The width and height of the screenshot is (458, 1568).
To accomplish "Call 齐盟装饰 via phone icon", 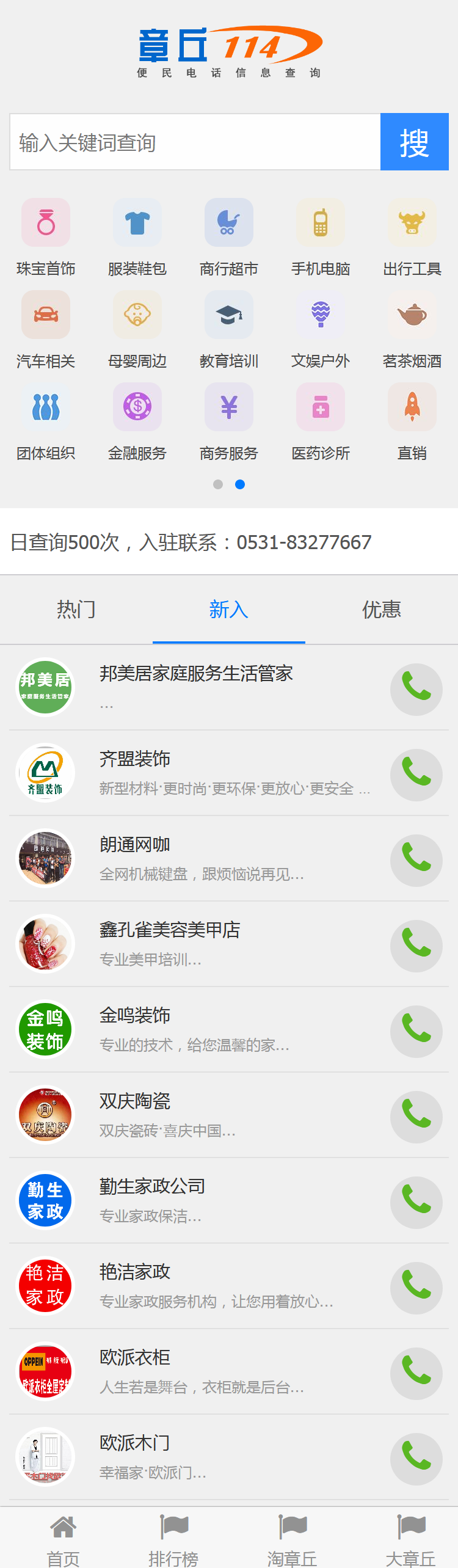I will [x=416, y=775].
